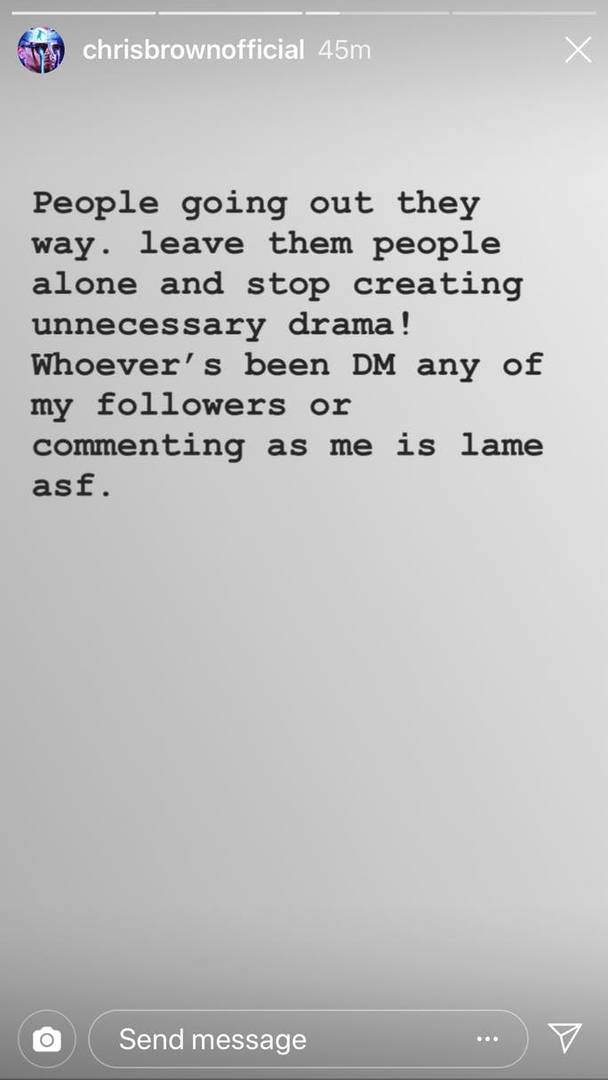The image size is (608, 1080).
Task: Open the story options menu
Action: (x=487, y=1040)
